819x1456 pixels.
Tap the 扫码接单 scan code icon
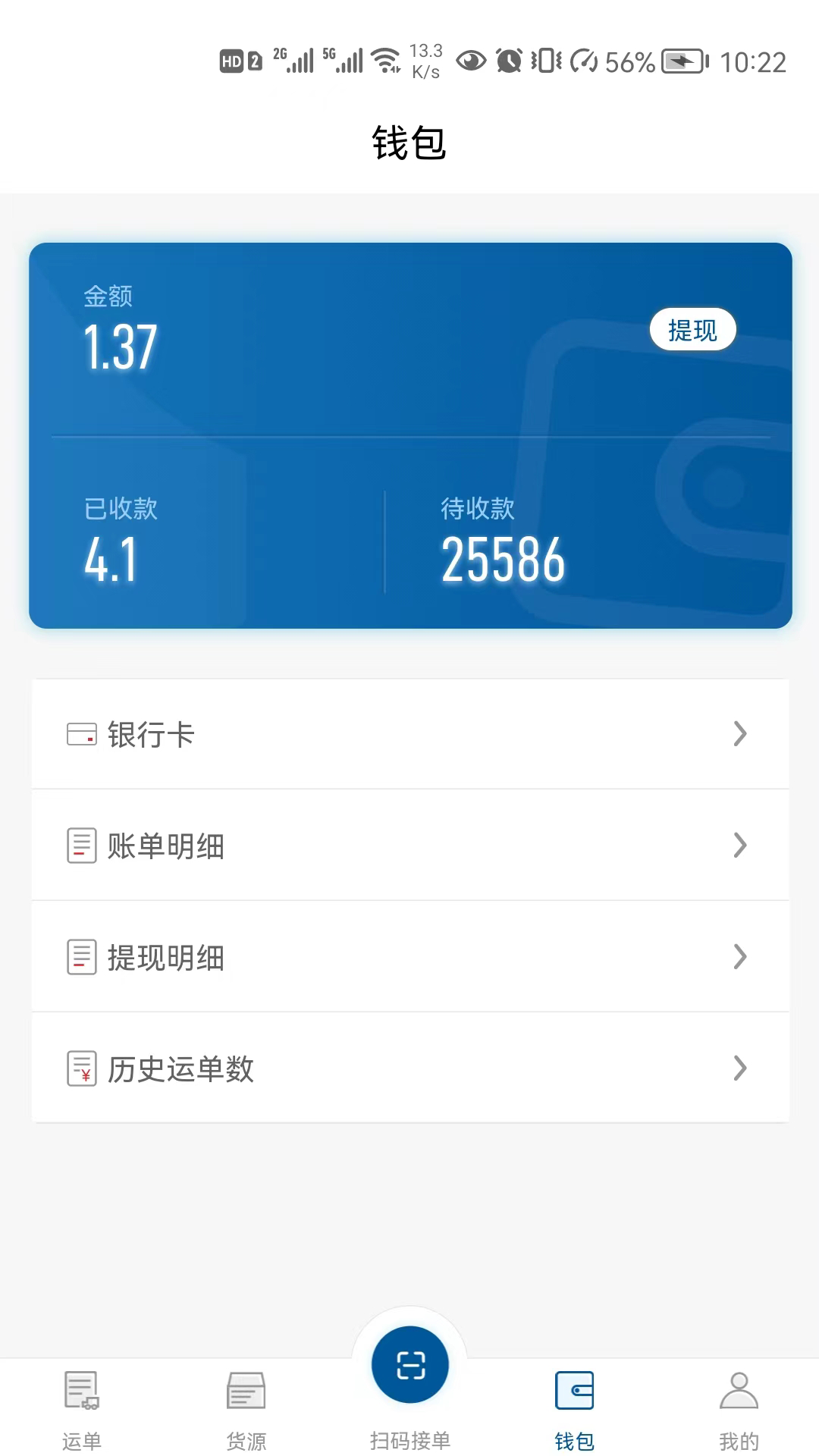point(409,1363)
